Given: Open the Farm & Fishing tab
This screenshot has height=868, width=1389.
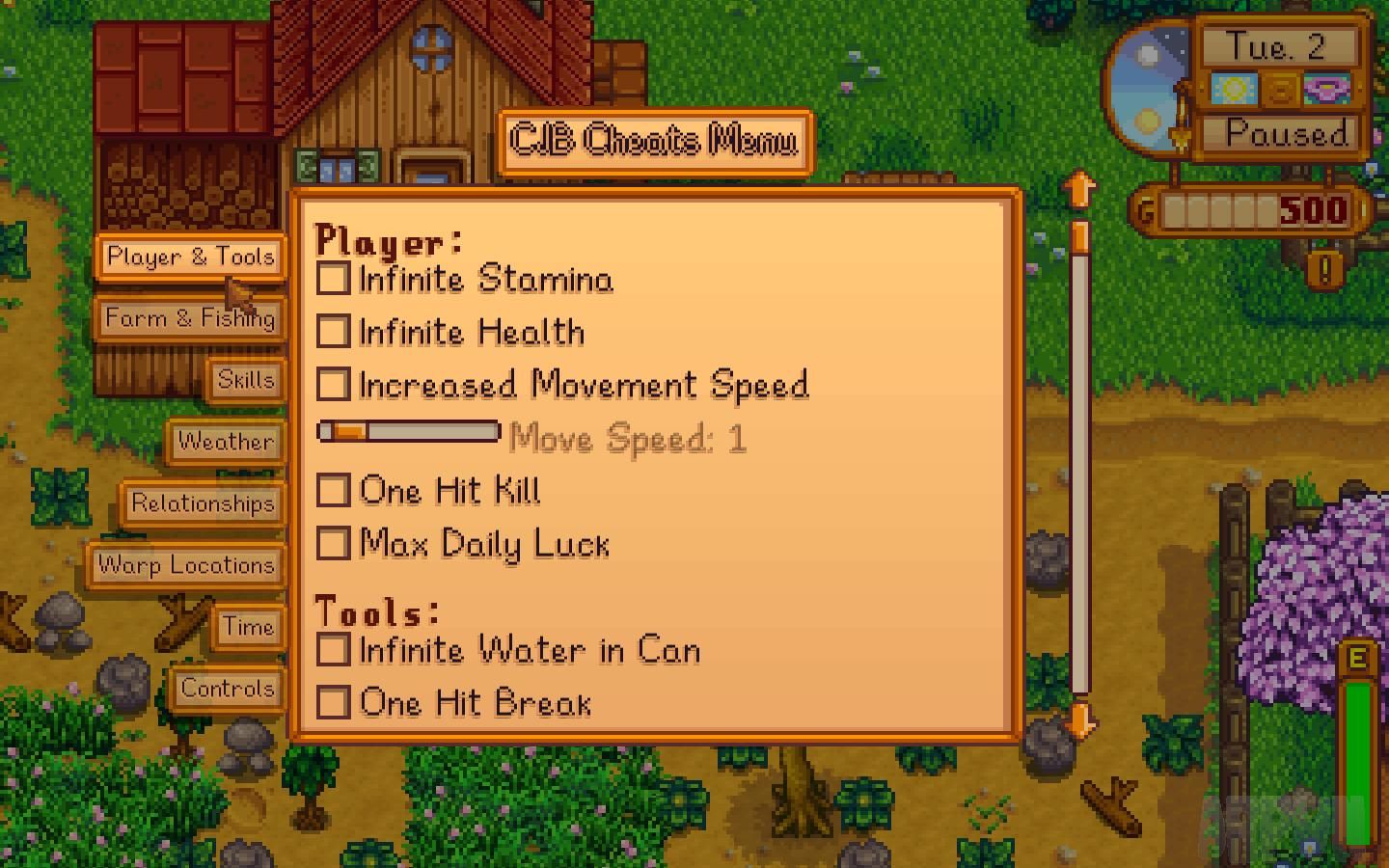Looking at the screenshot, I should point(190,318).
